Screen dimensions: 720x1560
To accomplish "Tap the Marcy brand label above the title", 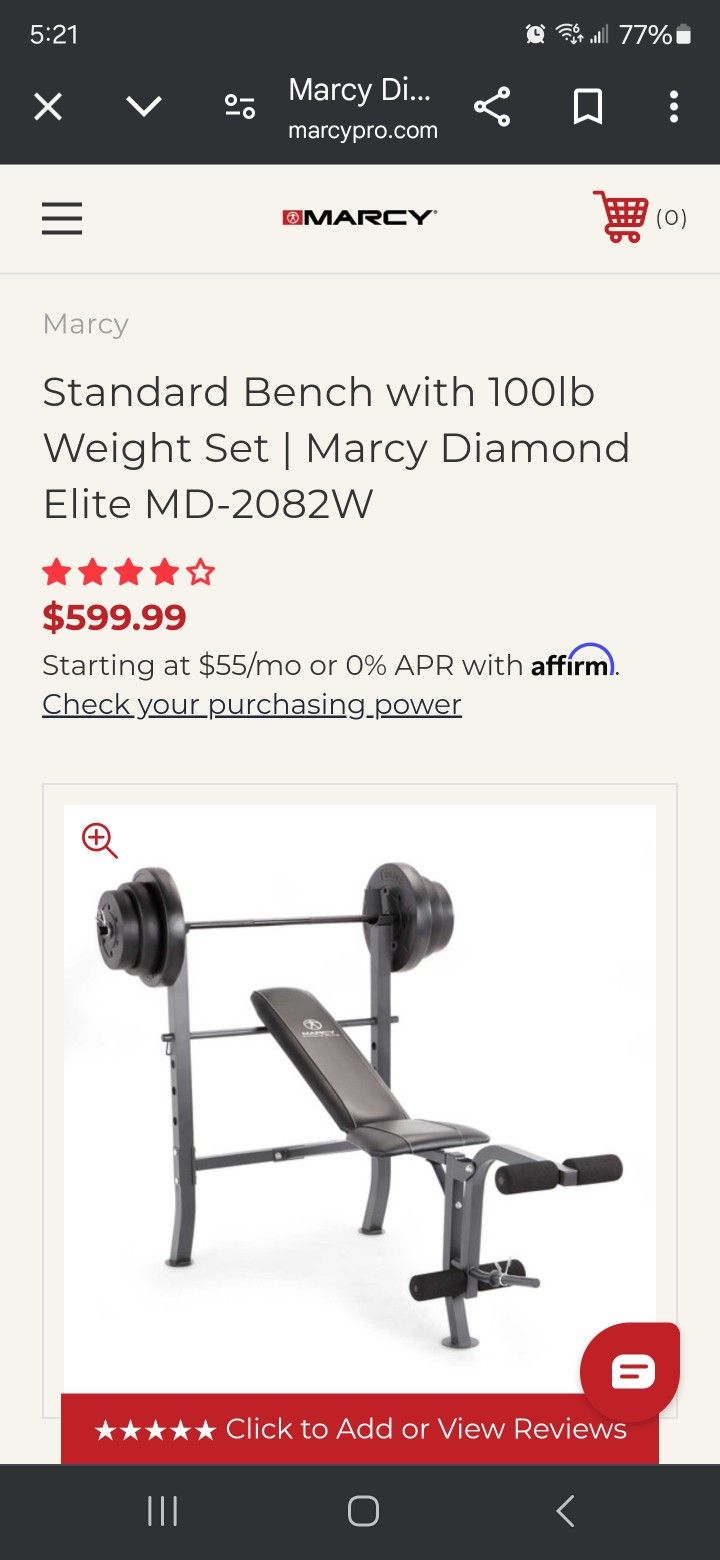I will point(85,324).
